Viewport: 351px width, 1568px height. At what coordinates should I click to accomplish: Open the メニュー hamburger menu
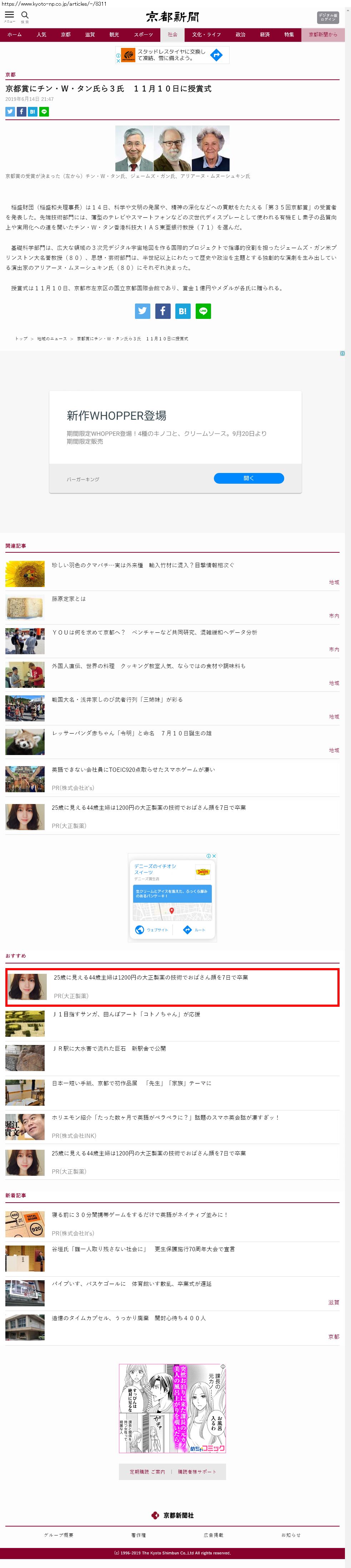coord(9,16)
